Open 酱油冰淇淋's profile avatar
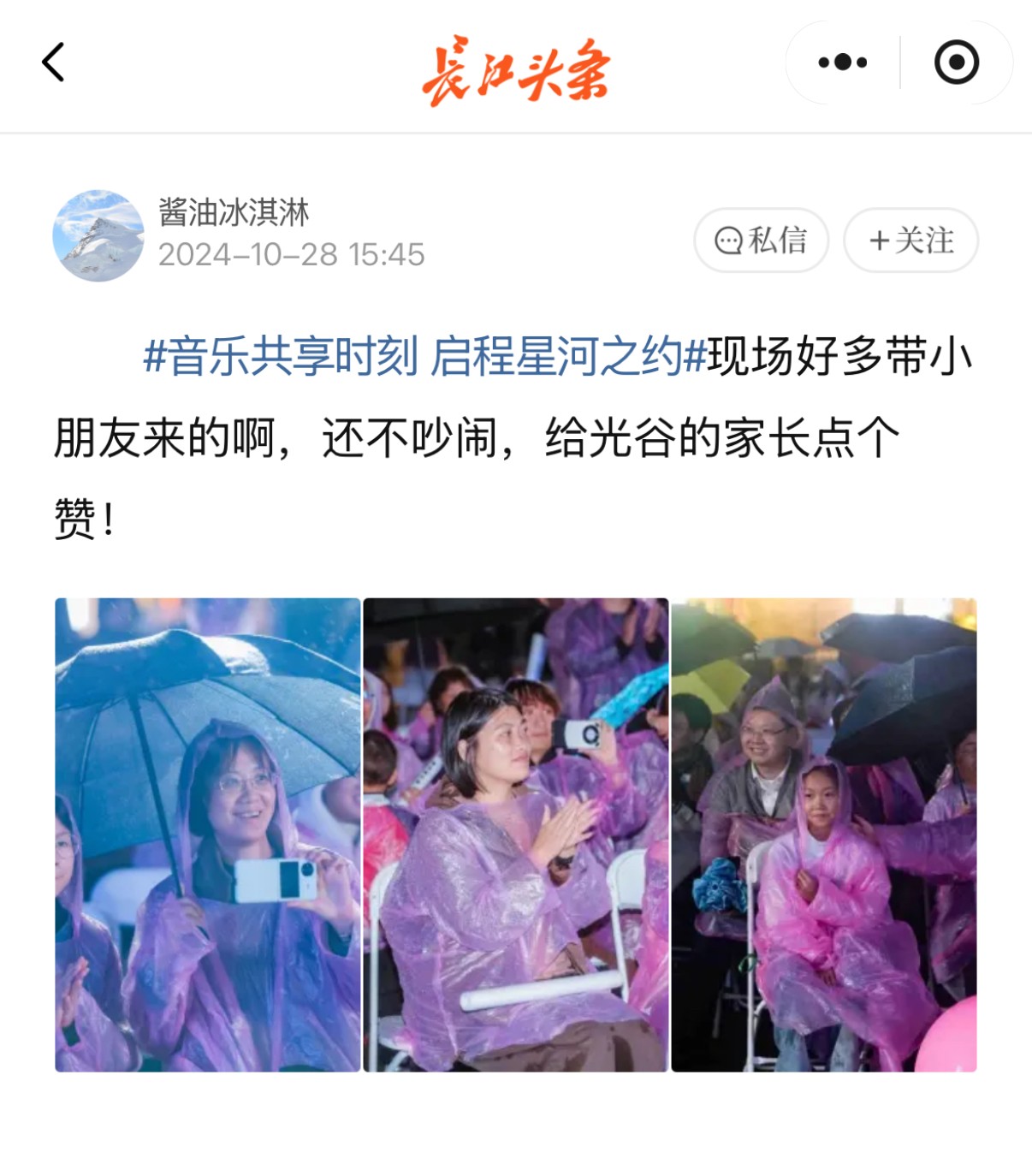1032x1176 pixels. point(98,235)
